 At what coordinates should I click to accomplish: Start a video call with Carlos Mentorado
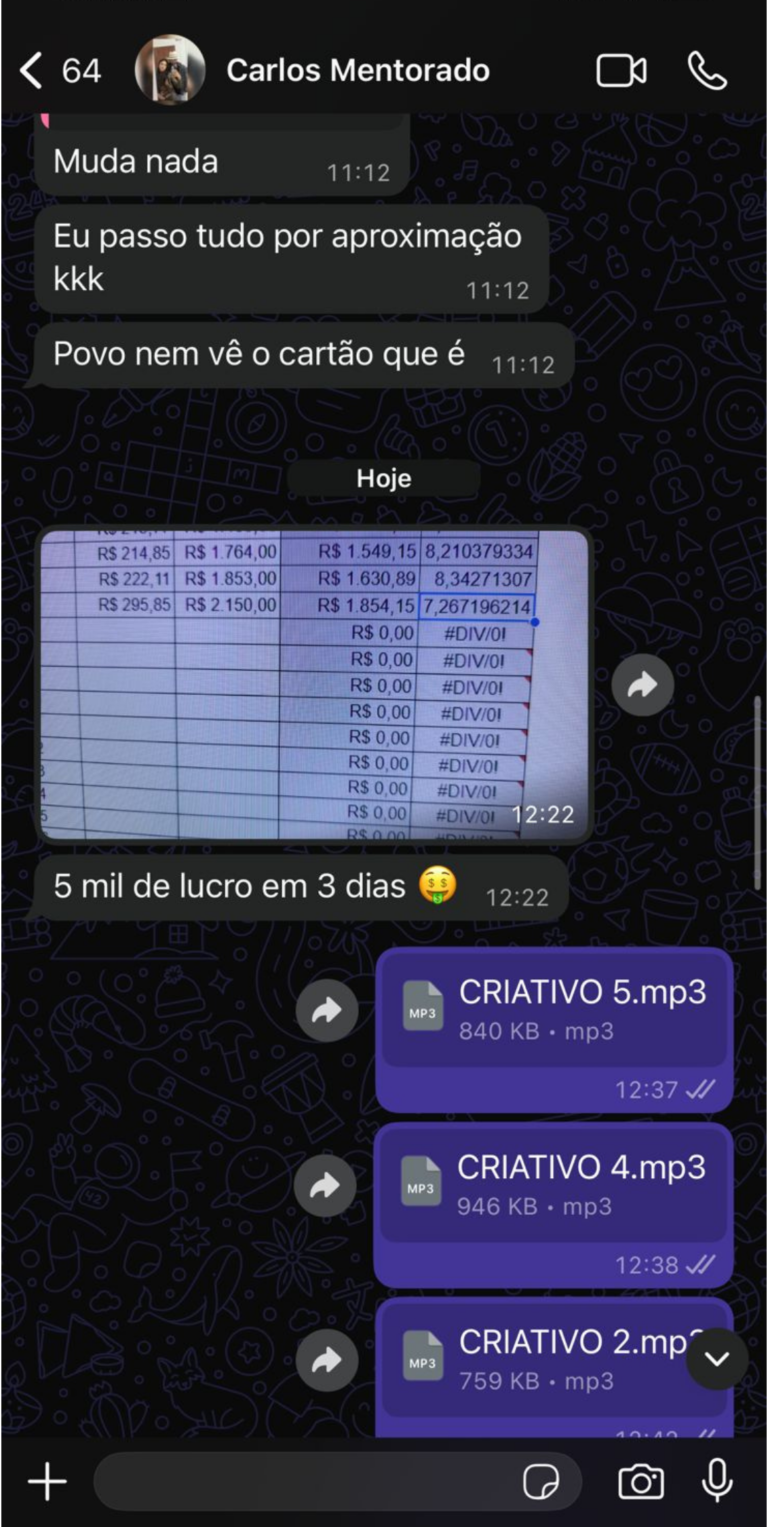pyautogui.click(x=621, y=71)
